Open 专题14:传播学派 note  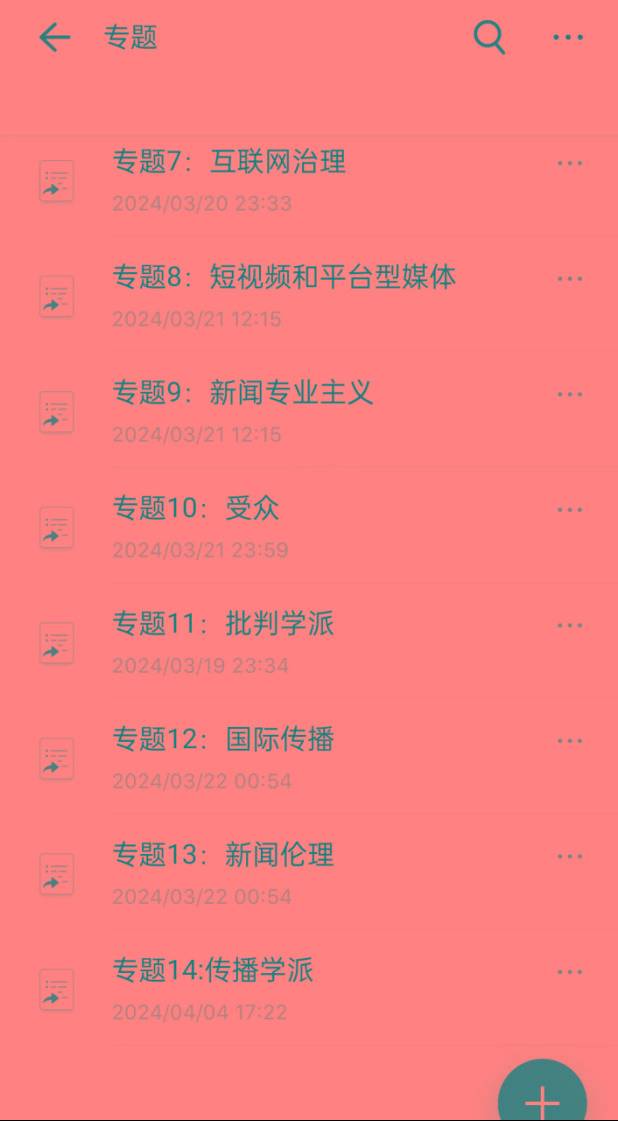pyautogui.click(x=309, y=991)
